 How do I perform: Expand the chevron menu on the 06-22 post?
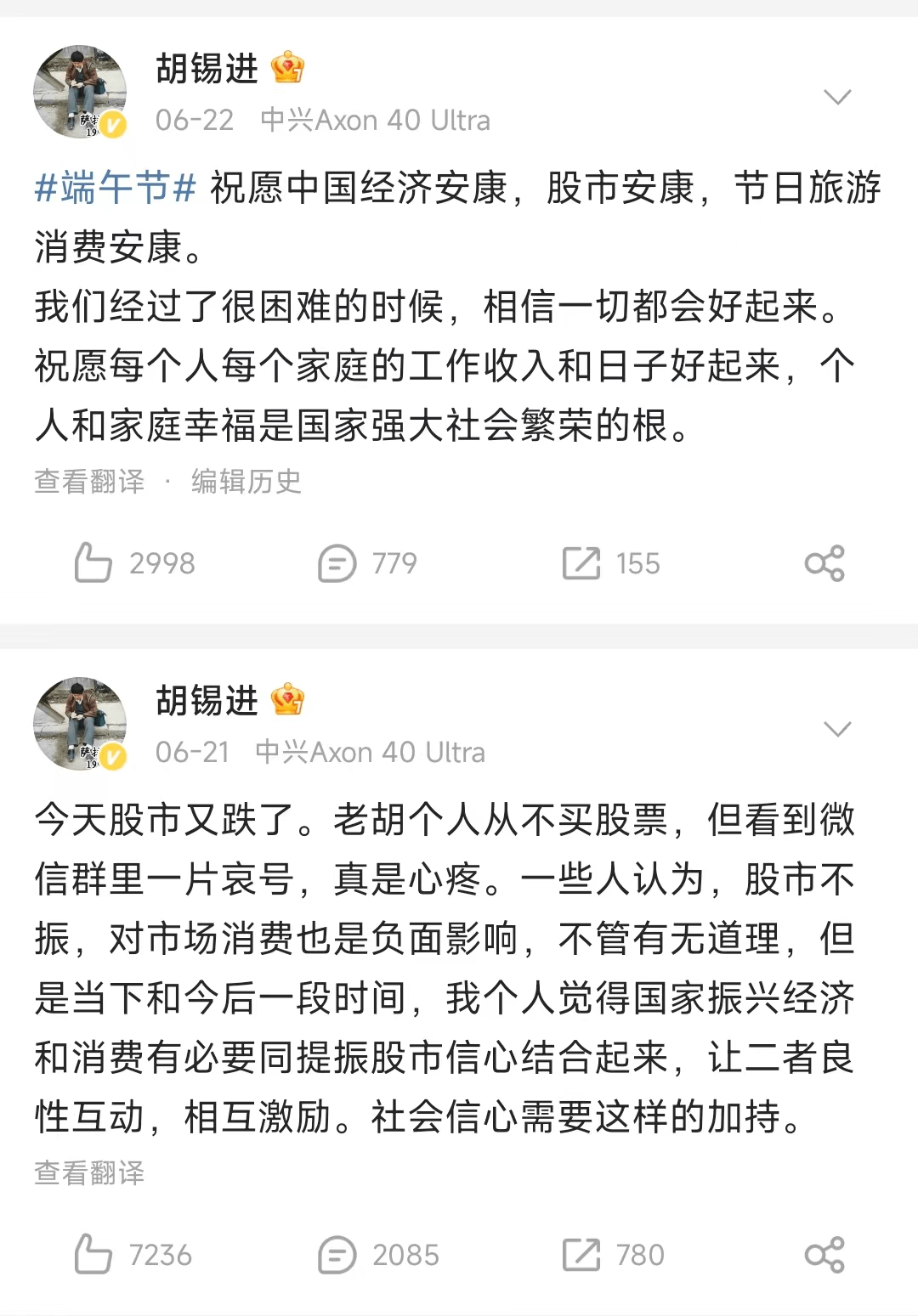coord(837,97)
